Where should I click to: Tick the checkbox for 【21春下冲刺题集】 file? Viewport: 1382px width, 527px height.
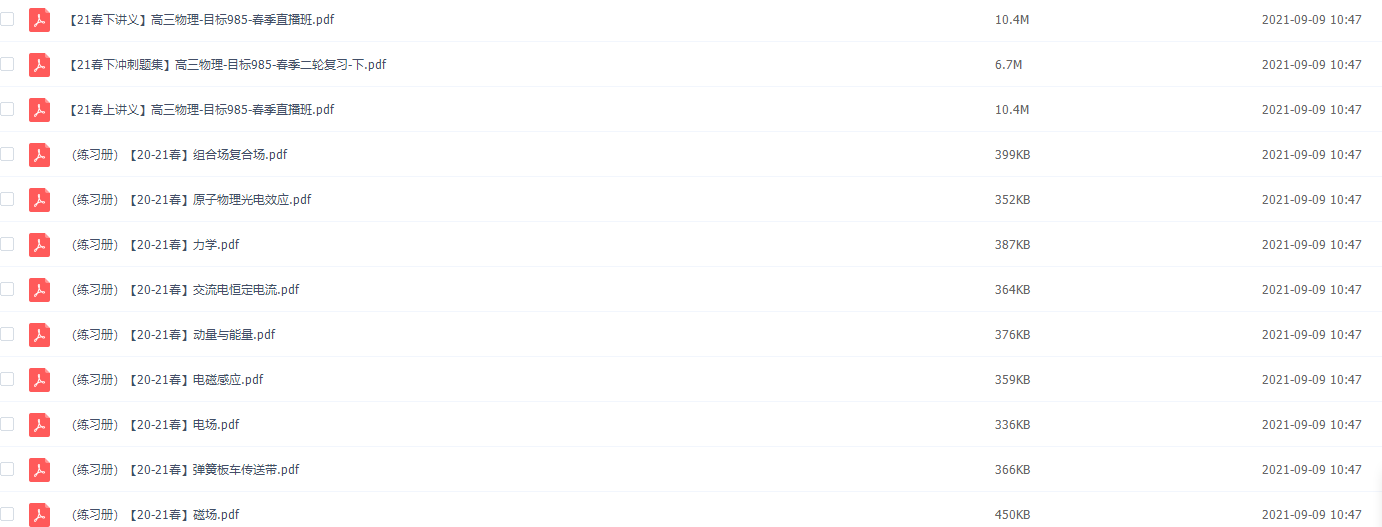pos(7,64)
